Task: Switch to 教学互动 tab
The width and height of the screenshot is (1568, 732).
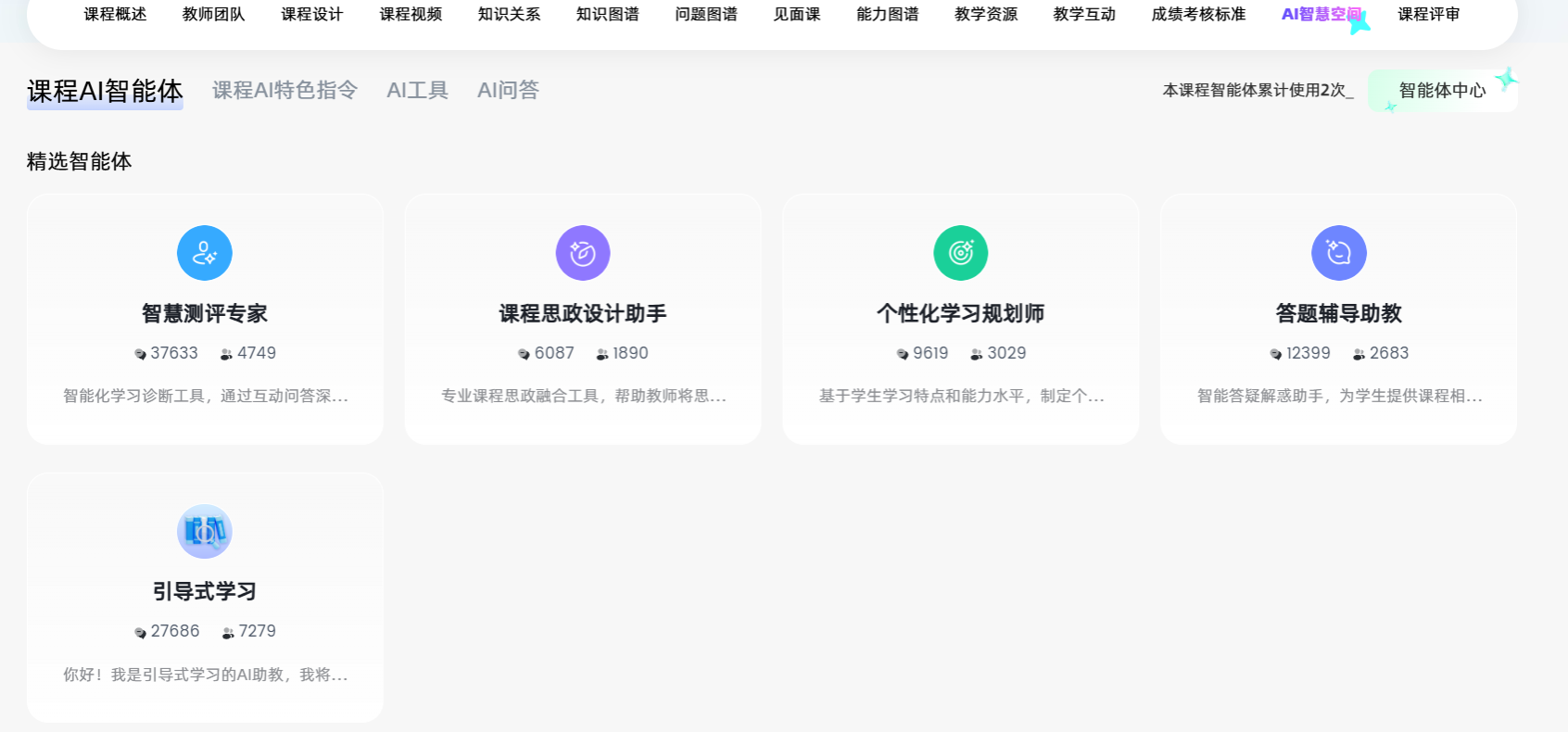Action: point(1084,15)
